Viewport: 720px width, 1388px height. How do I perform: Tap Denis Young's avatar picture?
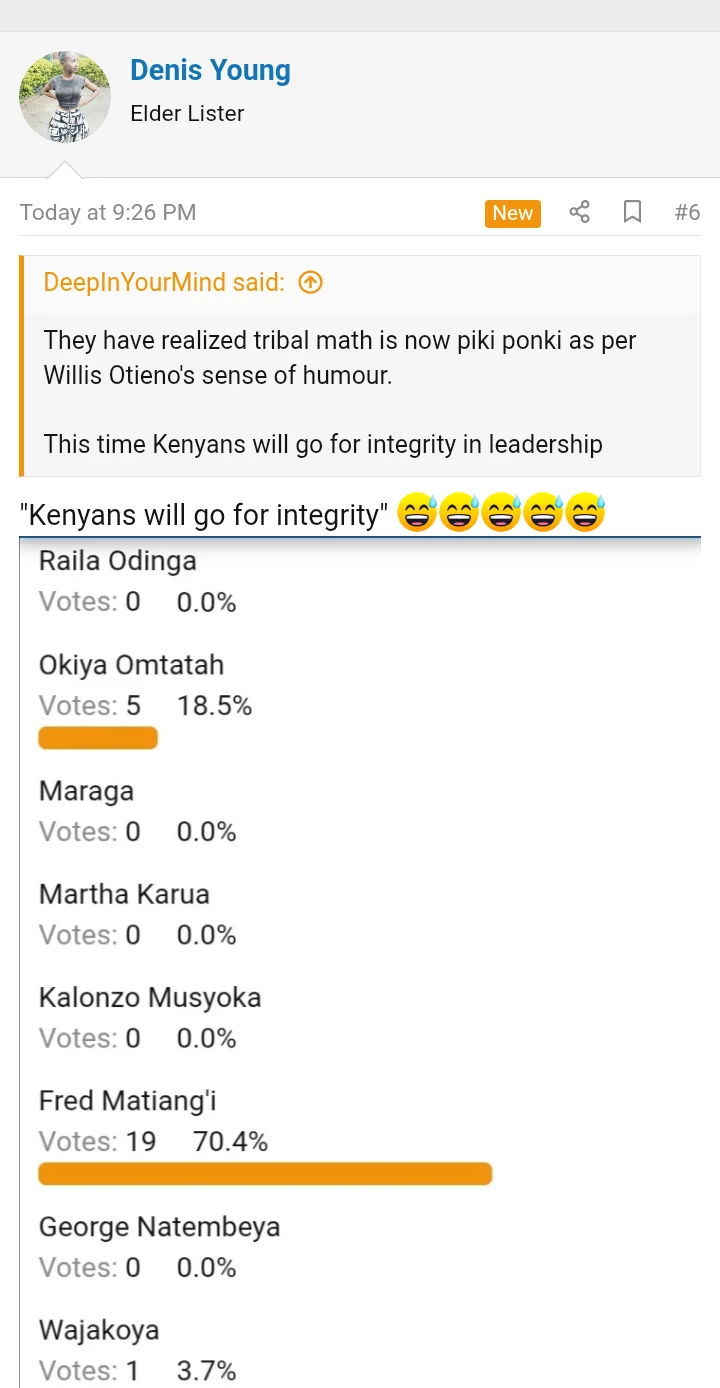pyautogui.click(x=65, y=97)
